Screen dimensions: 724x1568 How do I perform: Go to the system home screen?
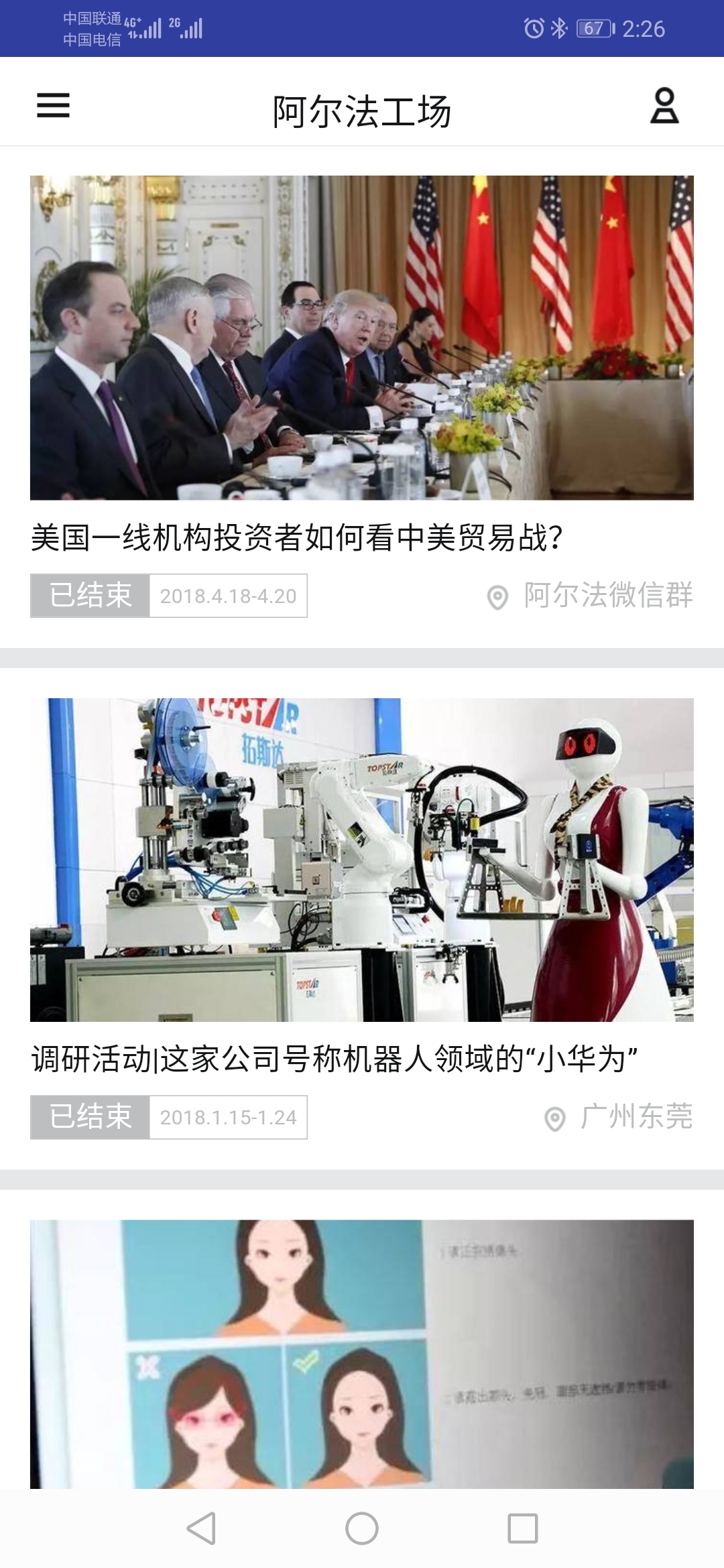coord(362,1528)
